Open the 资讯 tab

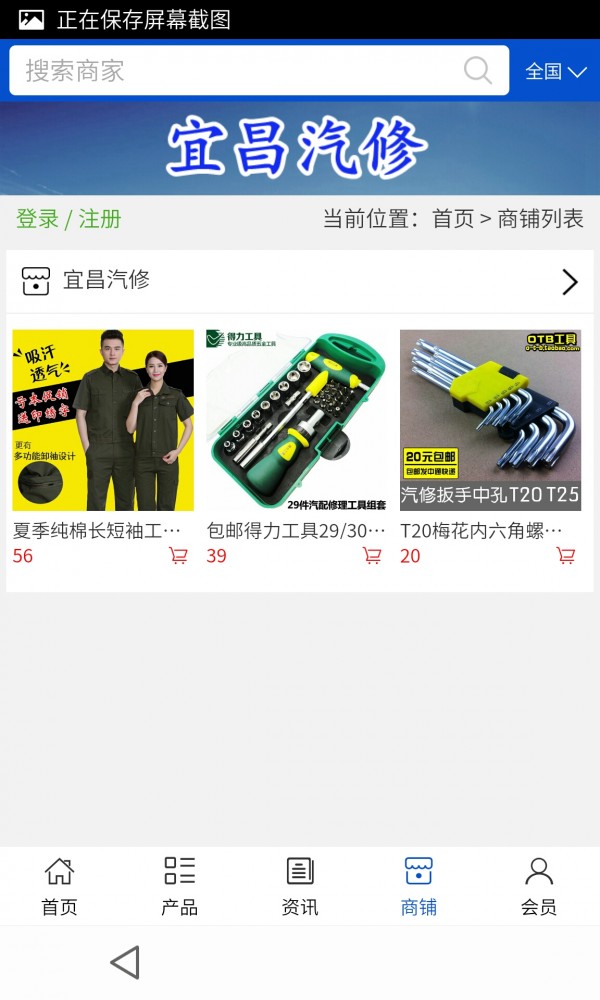pos(299,887)
